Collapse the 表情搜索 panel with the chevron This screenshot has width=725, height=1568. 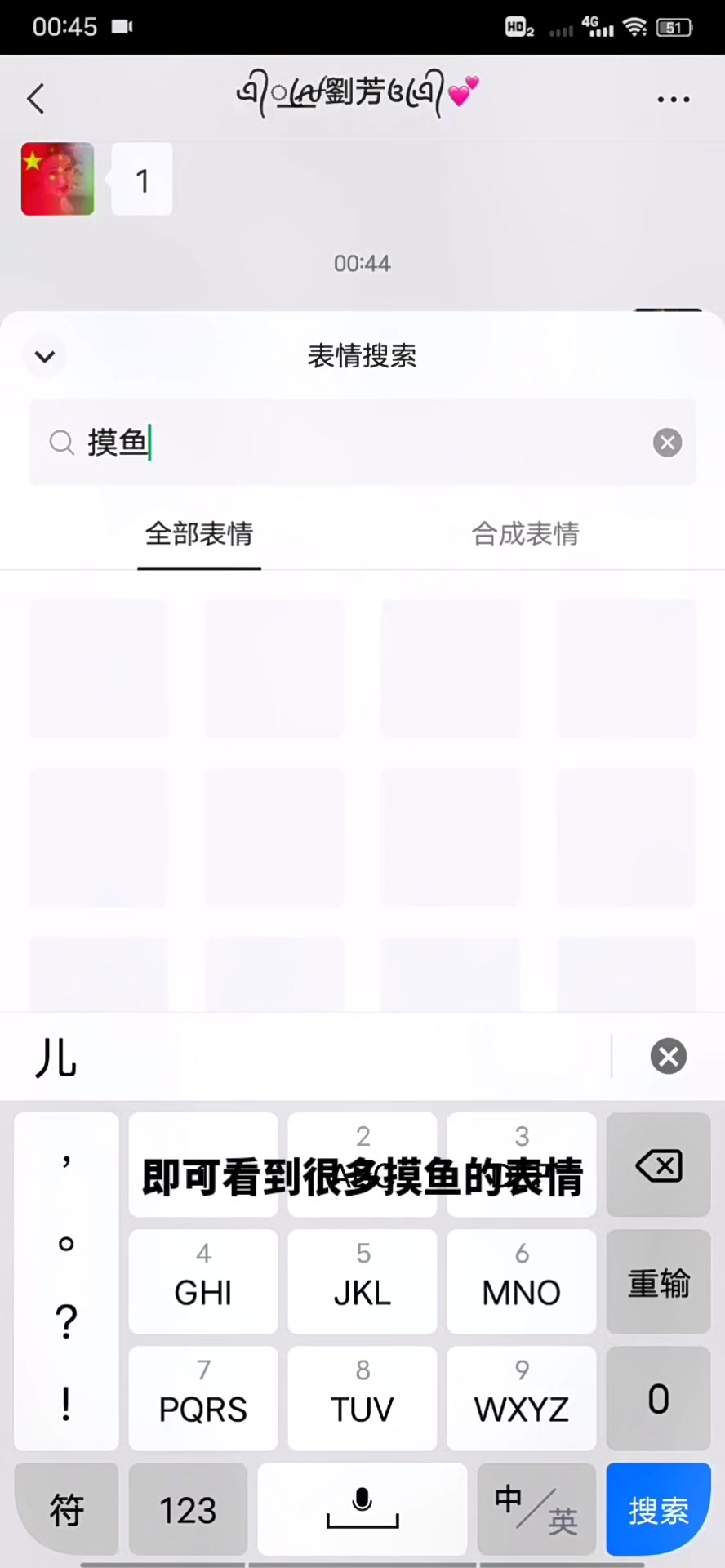45,356
